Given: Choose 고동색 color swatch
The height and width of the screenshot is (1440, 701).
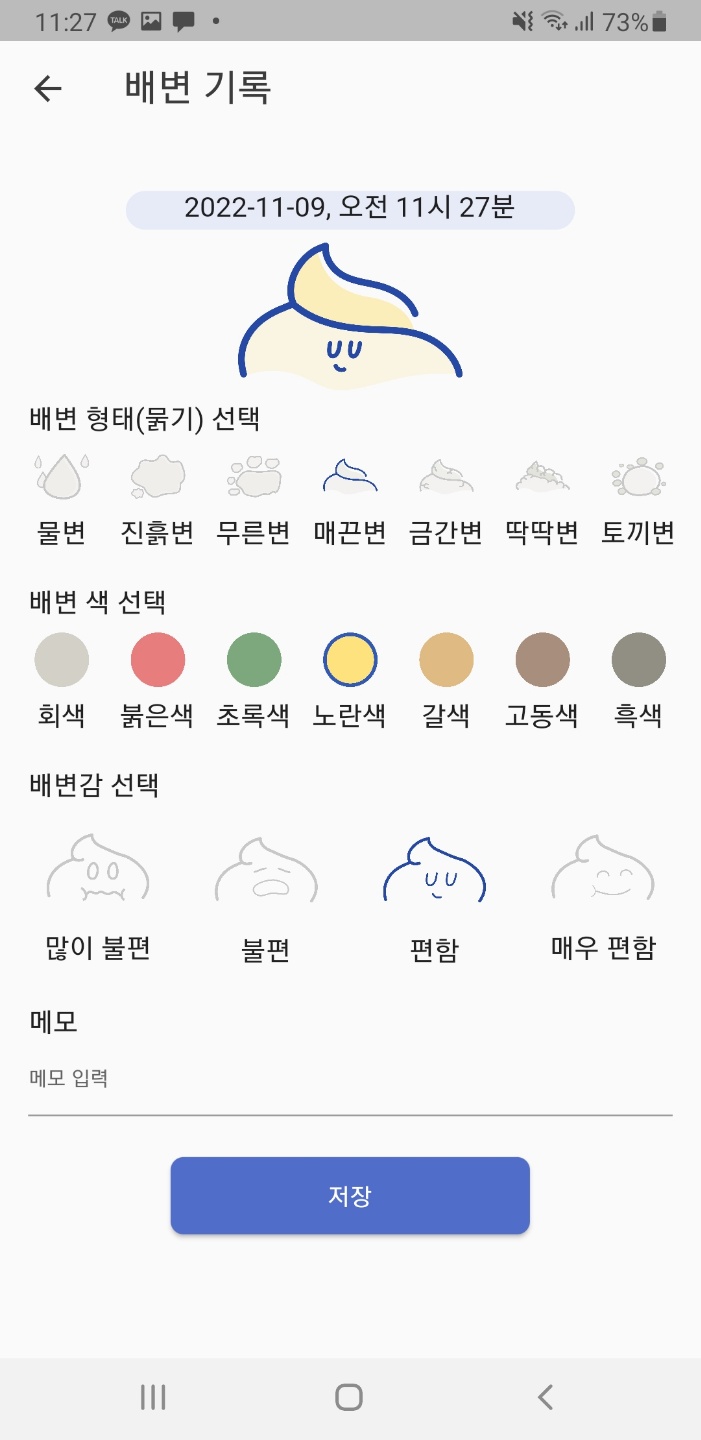Looking at the screenshot, I should click(x=542, y=660).
